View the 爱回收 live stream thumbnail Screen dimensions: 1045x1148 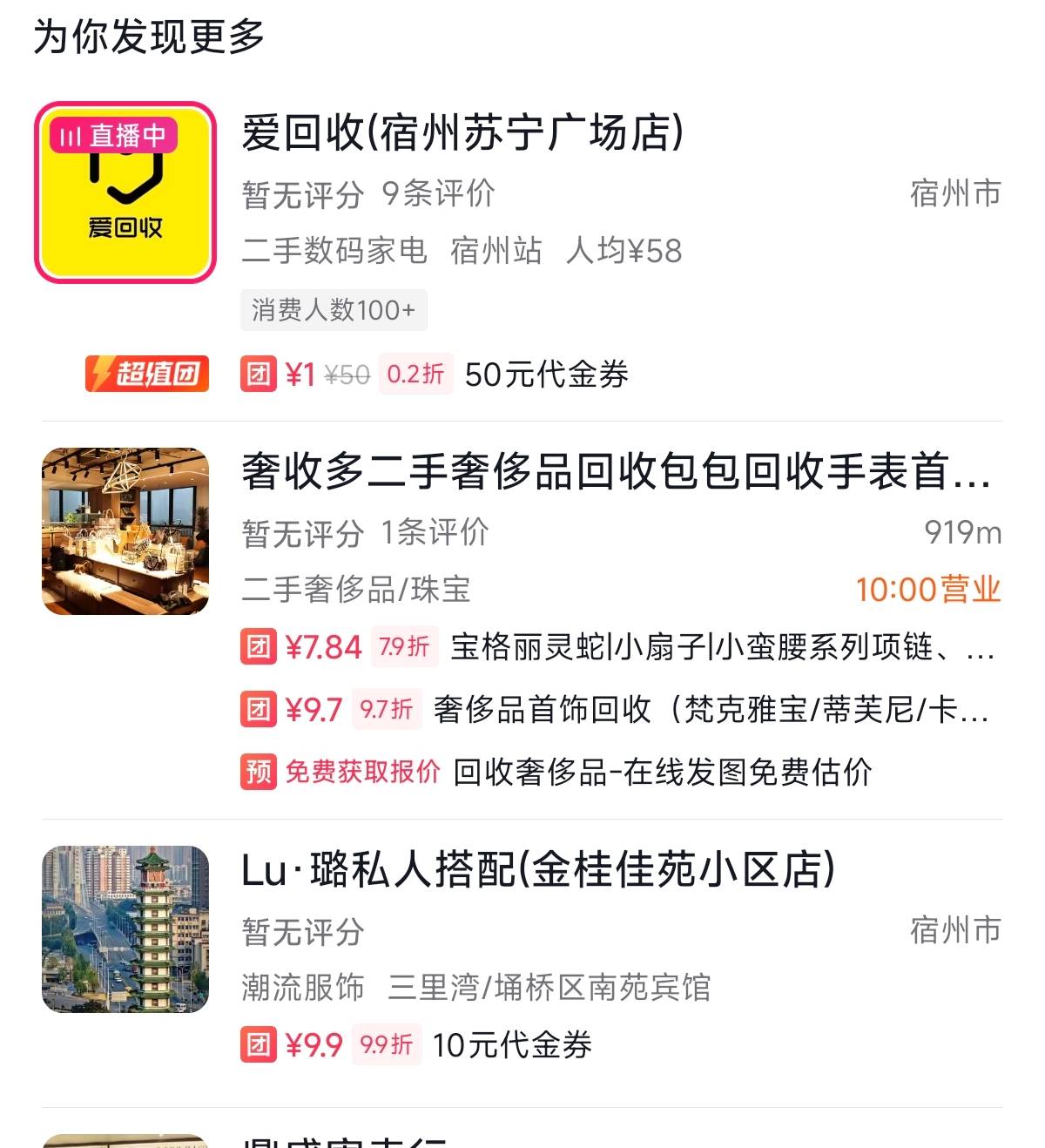pyautogui.click(x=125, y=192)
